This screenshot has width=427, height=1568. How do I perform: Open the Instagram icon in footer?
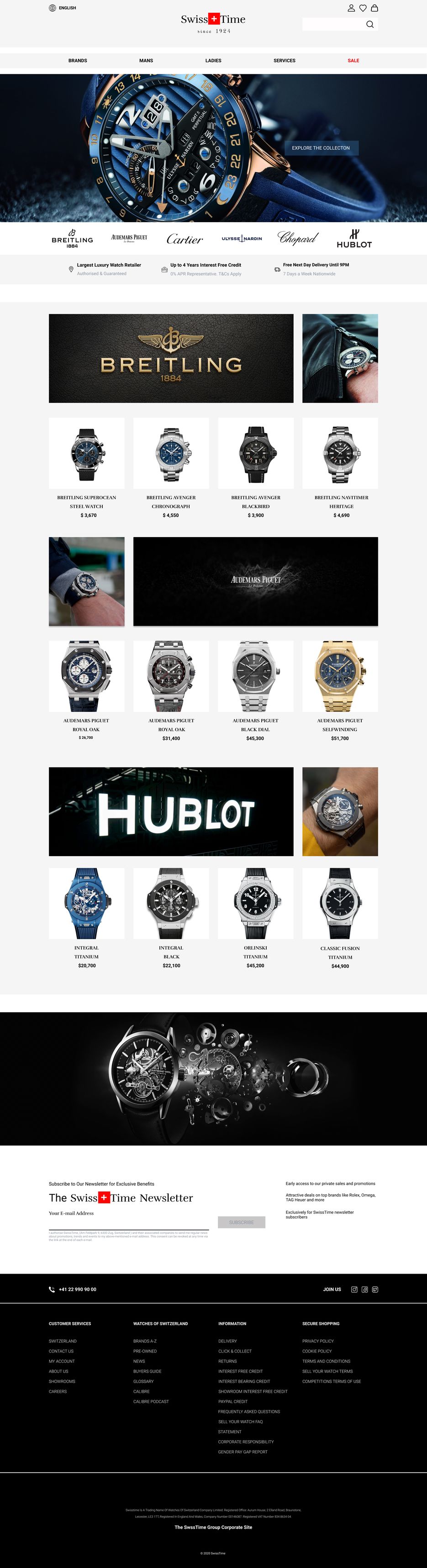click(354, 1289)
